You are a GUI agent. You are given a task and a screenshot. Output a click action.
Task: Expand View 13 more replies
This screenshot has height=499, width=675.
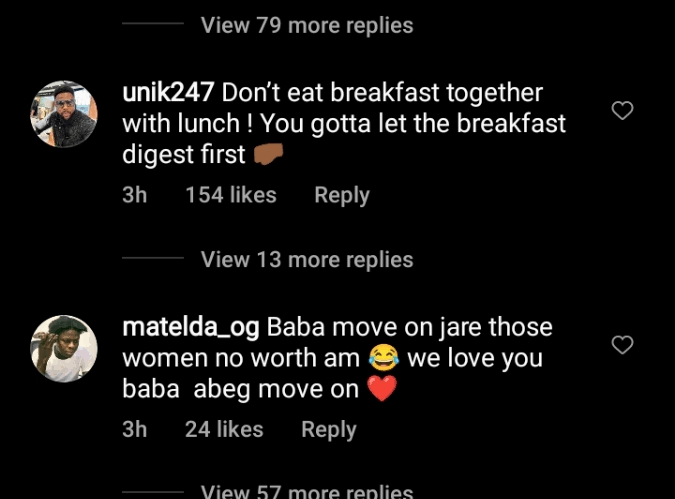point(306,259)
